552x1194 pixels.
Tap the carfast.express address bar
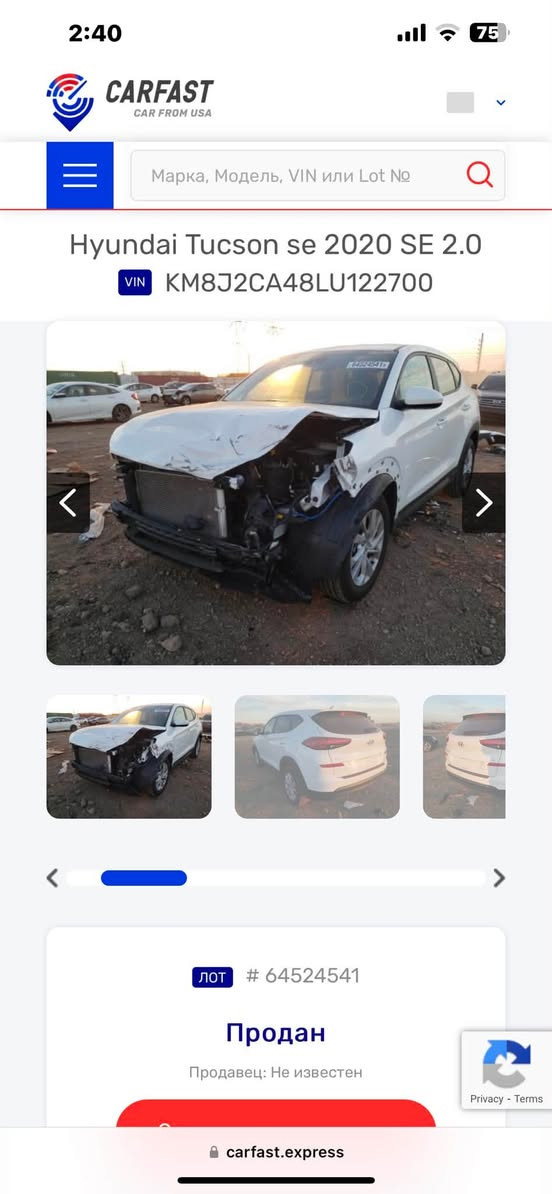[x=276, y=1152]
